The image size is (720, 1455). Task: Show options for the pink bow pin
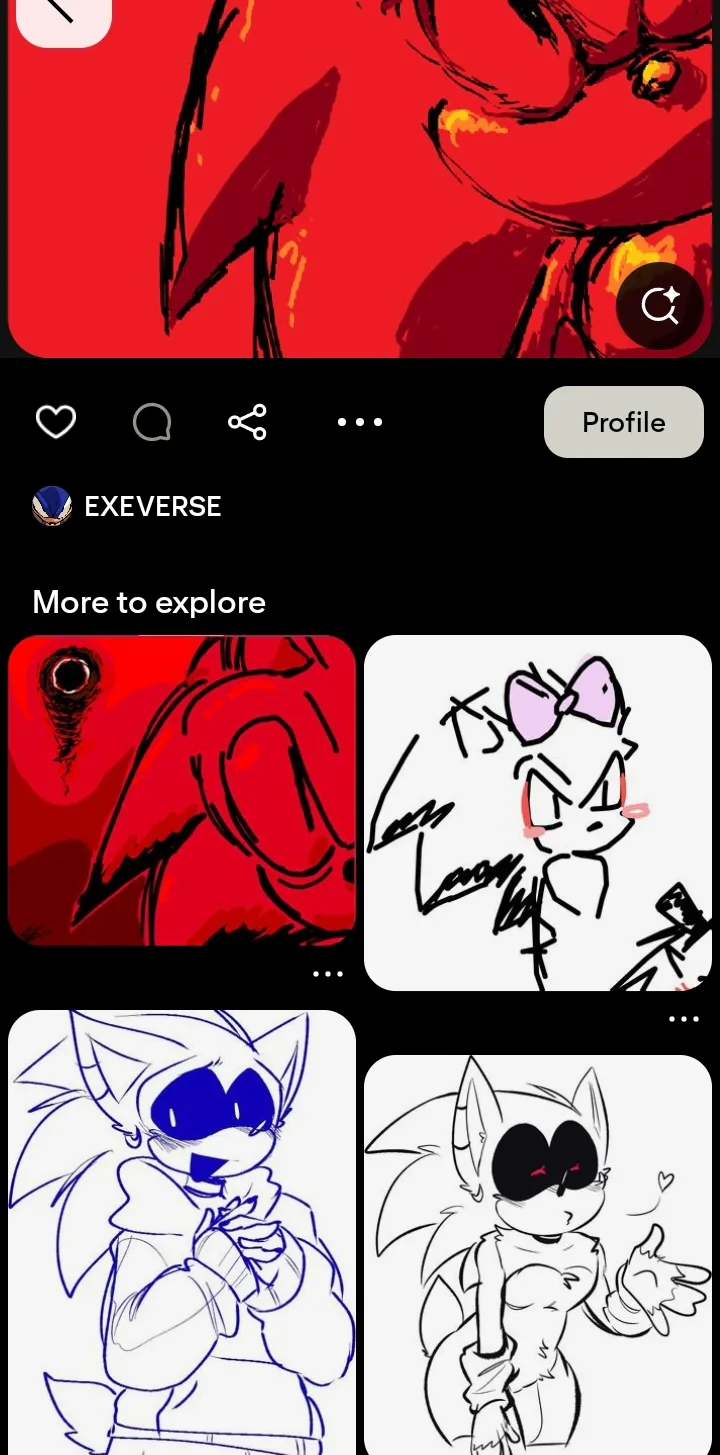click(x=684, y=1019)
